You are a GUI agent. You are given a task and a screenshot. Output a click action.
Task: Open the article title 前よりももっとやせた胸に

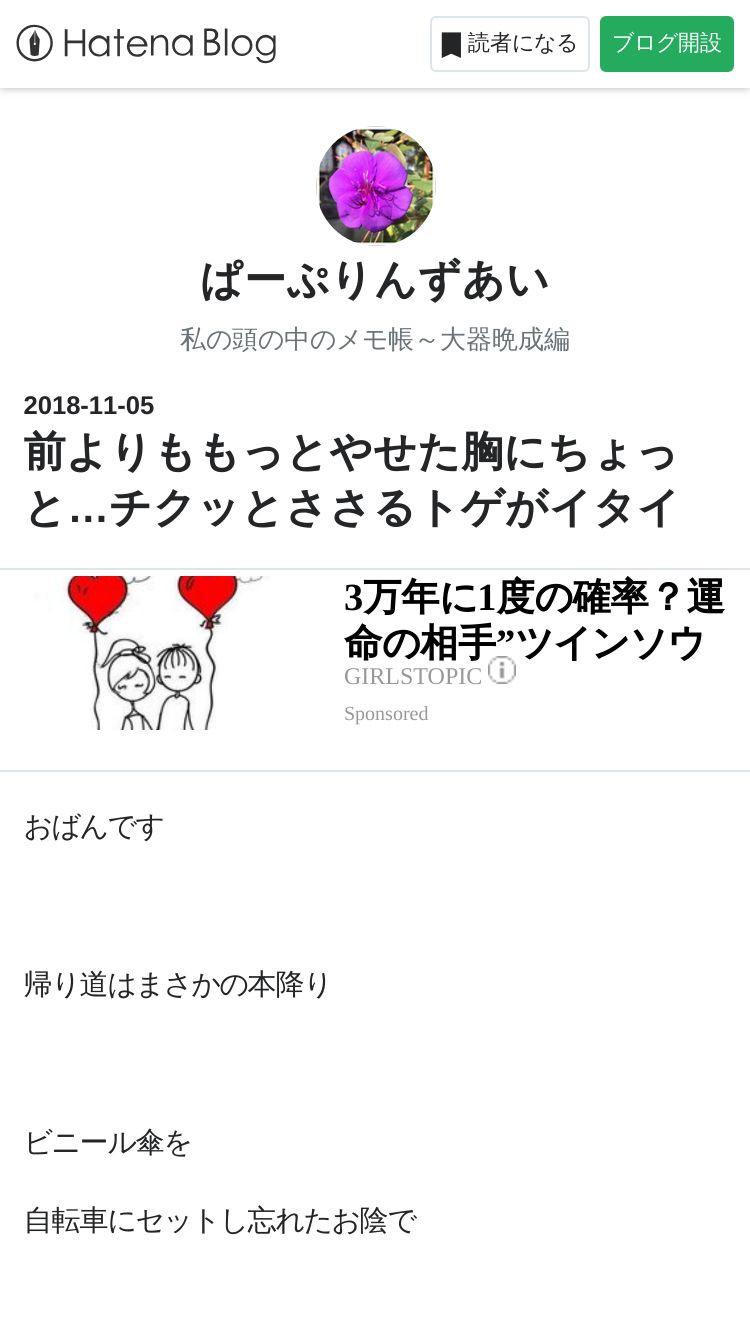click(x=352, y=480)
